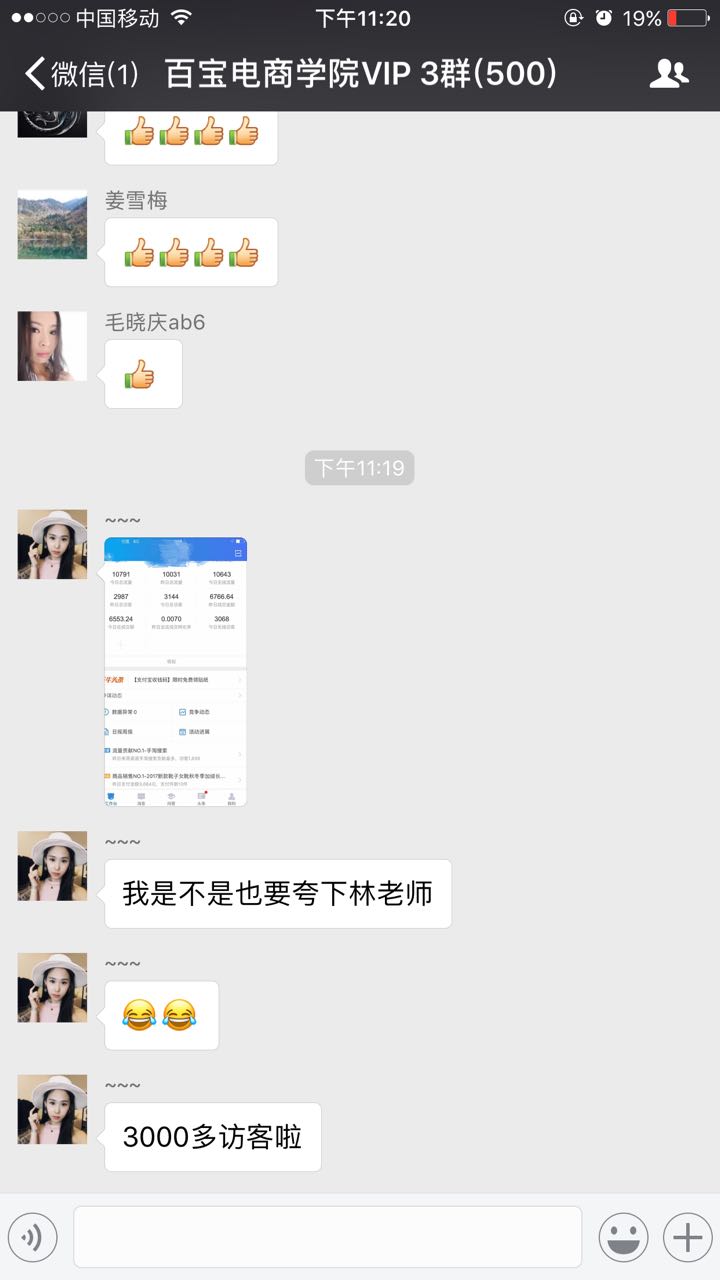This screenshot has height=1280, width=720.
Task: Tap the message text field
Action: pyautogui.click(x=327, y=1237)
